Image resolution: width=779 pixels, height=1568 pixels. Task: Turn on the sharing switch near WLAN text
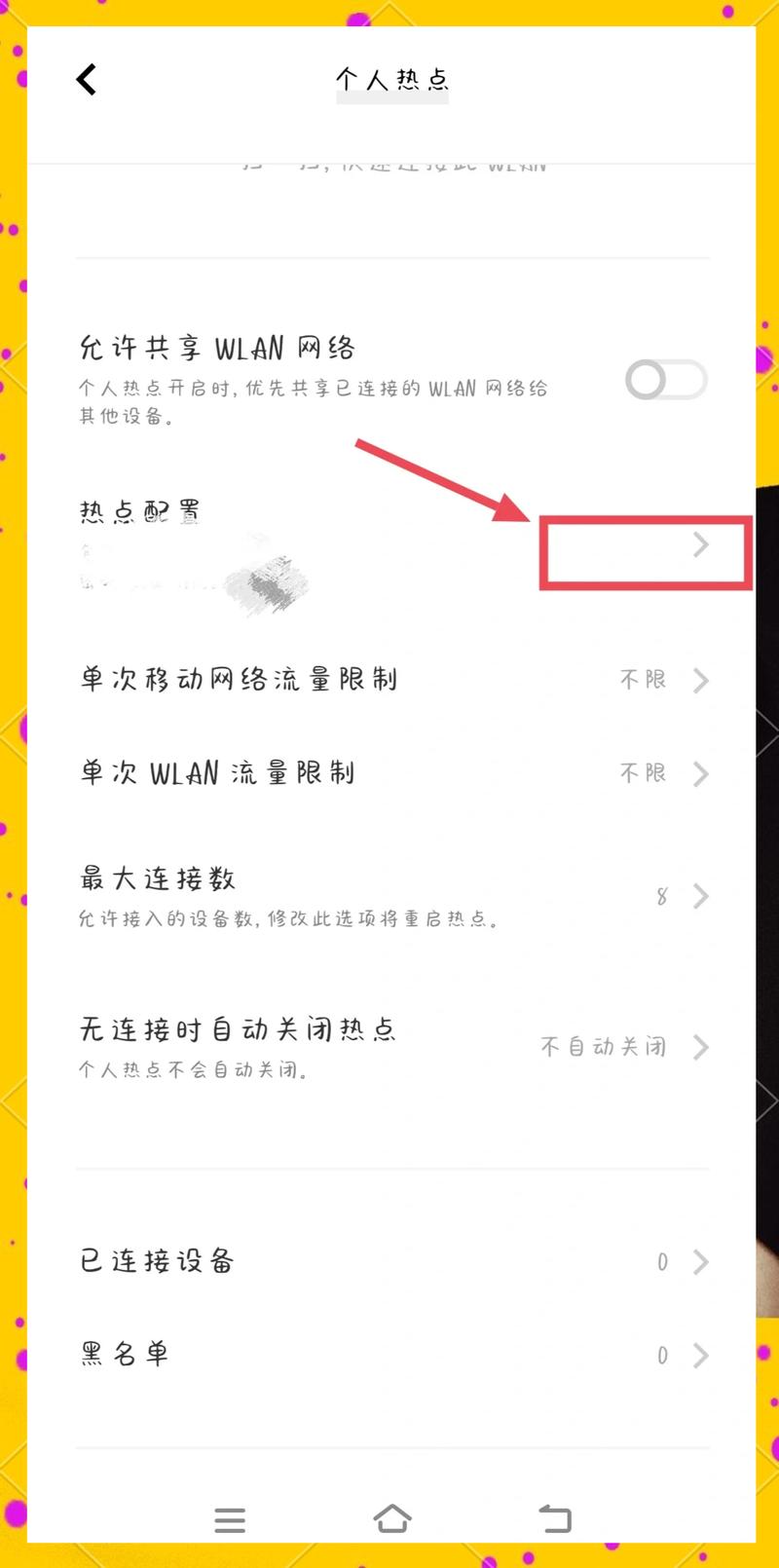point(665,381)
